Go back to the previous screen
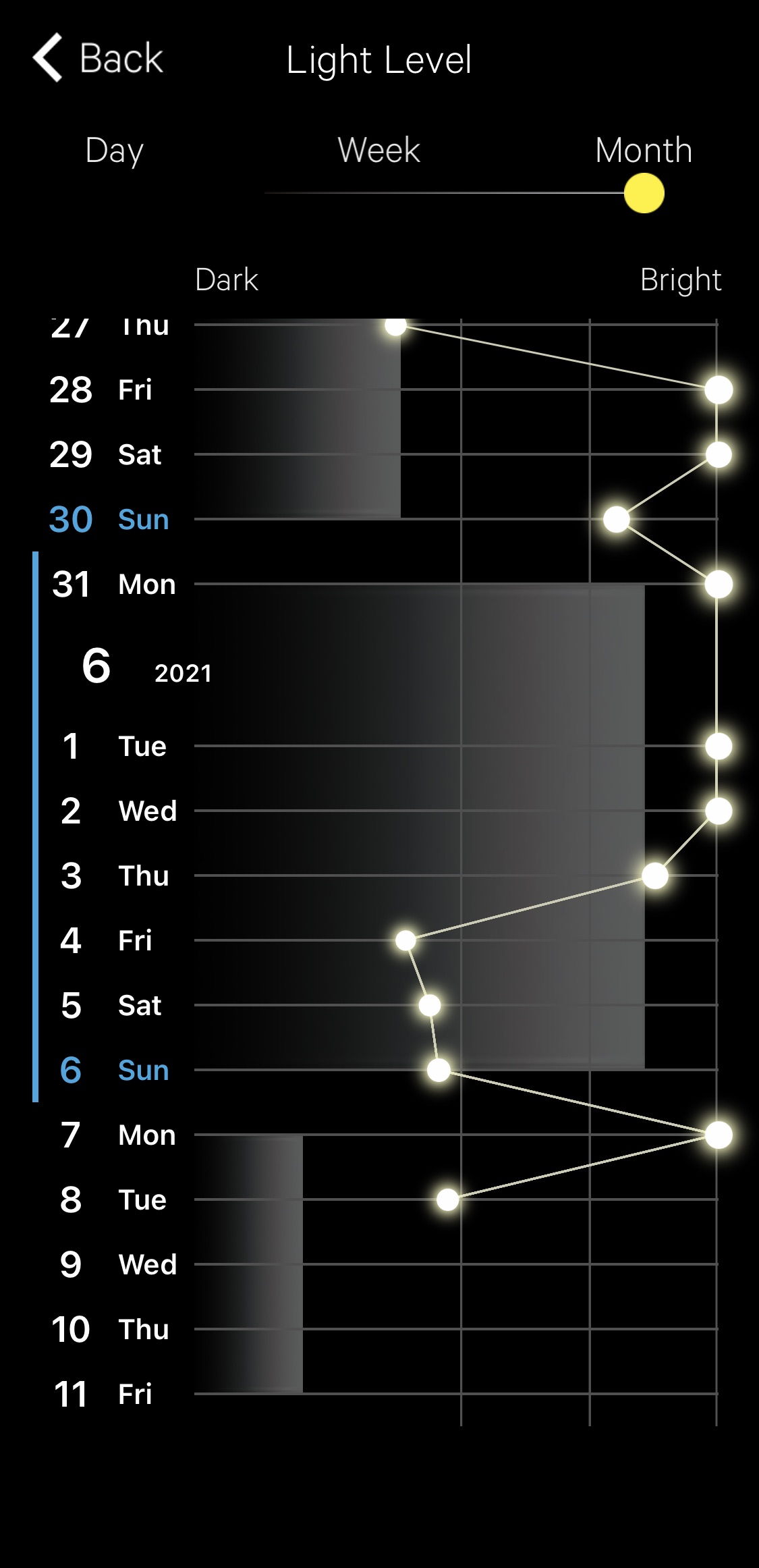This screenshot has height=1568, width=759. pos(99,58)
